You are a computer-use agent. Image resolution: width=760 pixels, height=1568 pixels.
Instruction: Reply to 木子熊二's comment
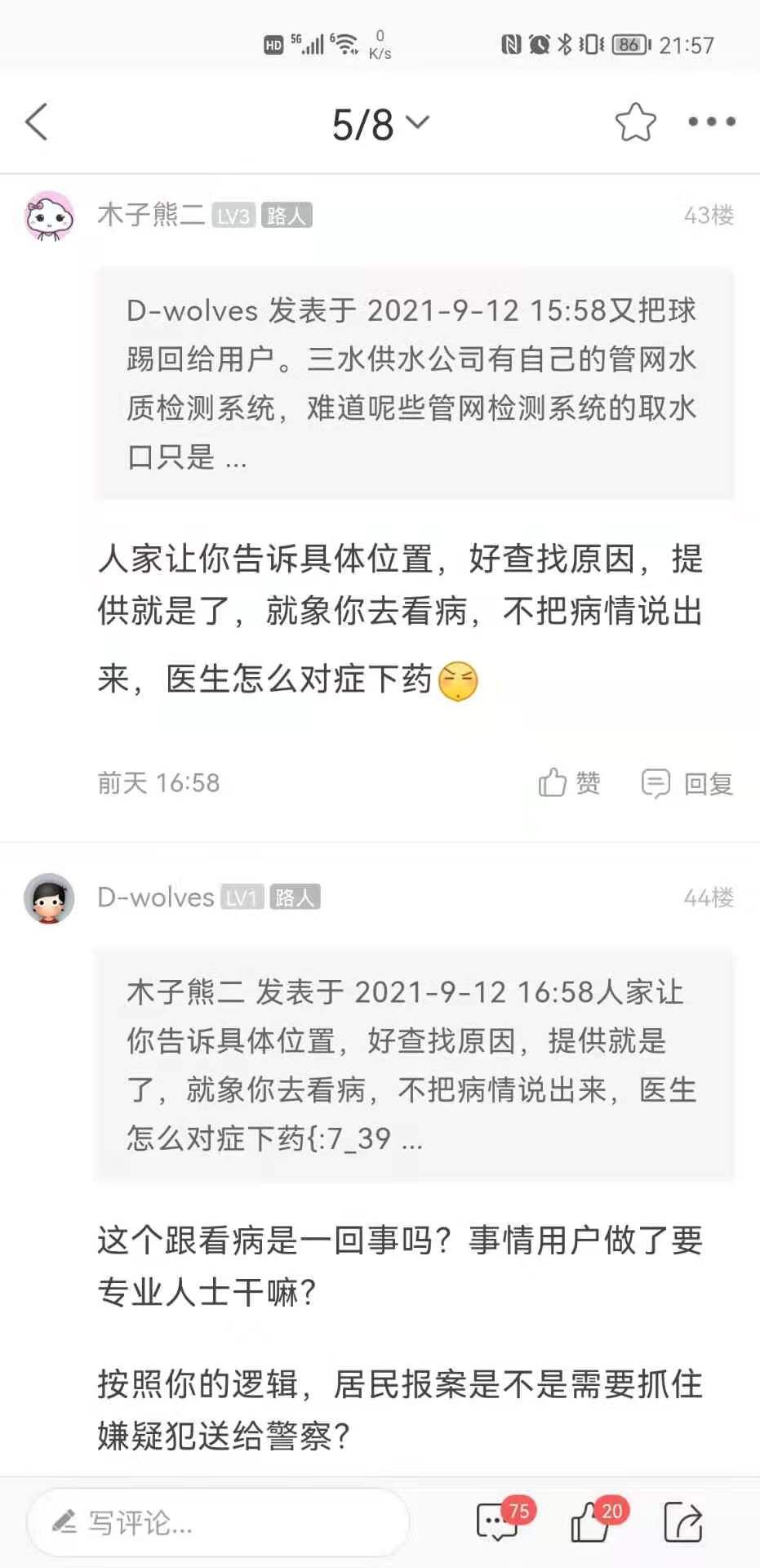point(687,782)
